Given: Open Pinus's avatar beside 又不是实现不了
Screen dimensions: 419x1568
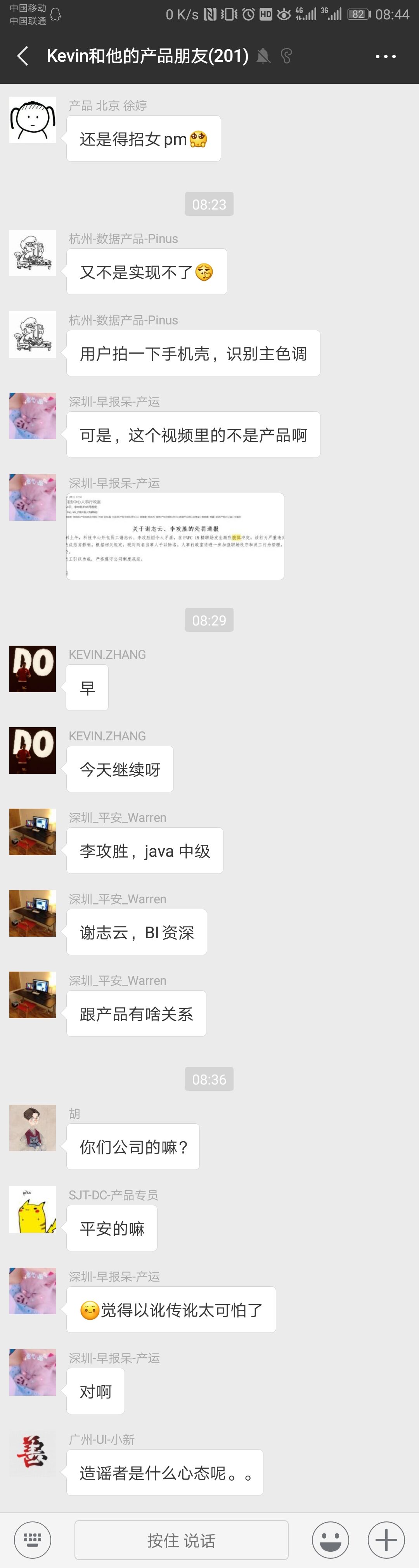Looking at the screenshot, I should click(33, 253).
